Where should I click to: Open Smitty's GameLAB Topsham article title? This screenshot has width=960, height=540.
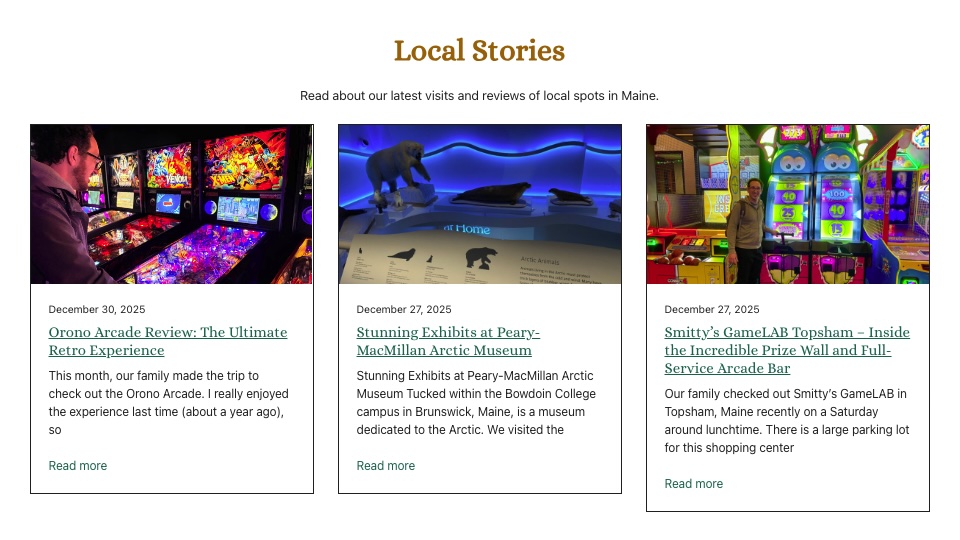click(x=786, y=350)
